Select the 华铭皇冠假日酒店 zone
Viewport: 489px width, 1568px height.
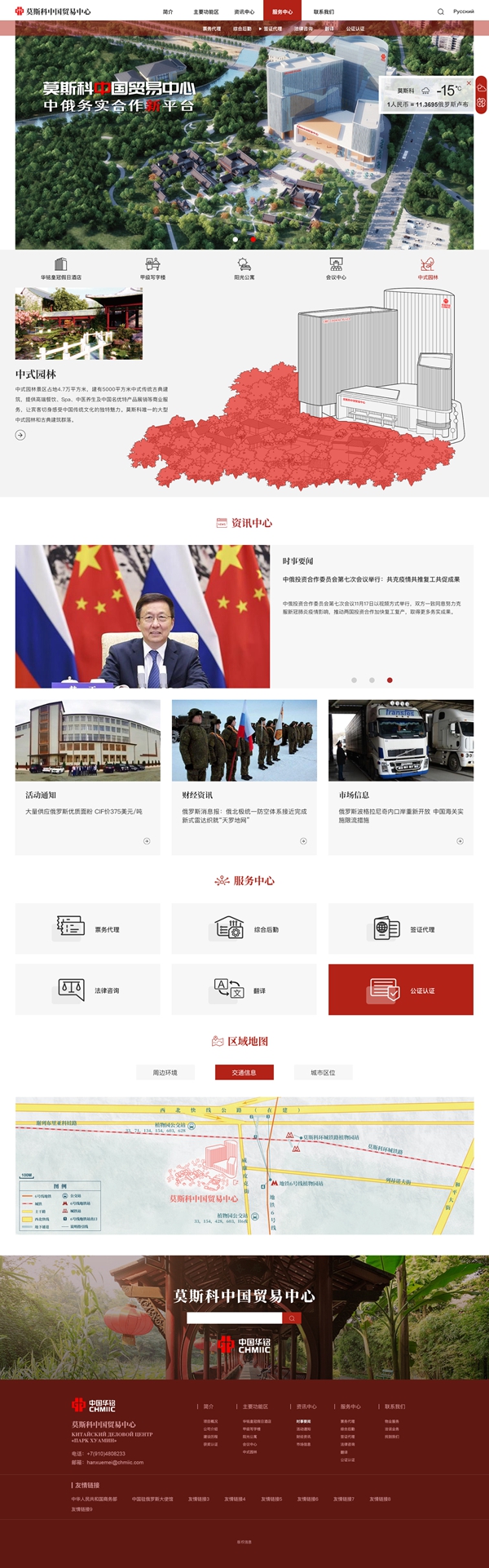(61, 268)
